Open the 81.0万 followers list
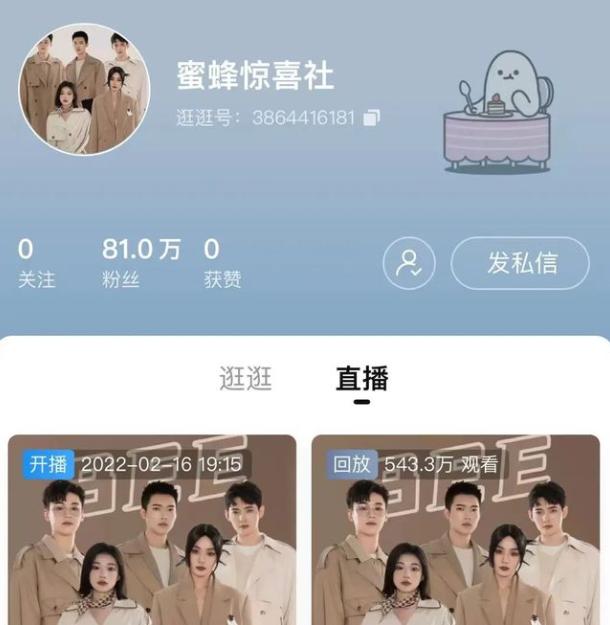The width and height of the screenshot is (610, 625). click(140, 262)
